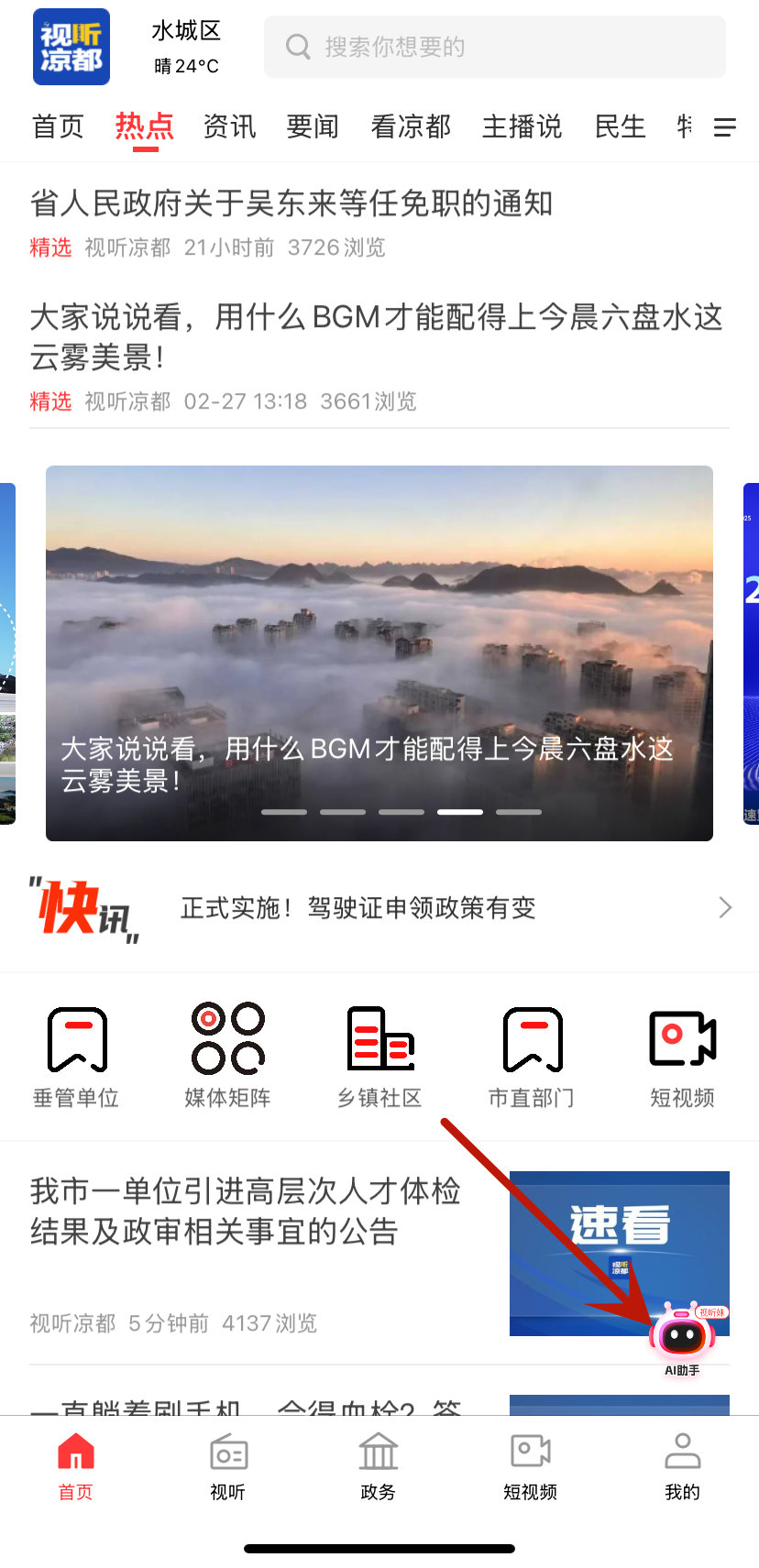The width and height of the screenshot is (759, 1568).
Task: Open the 政务 bottom tab
Action: click(x=378, y=1466)
